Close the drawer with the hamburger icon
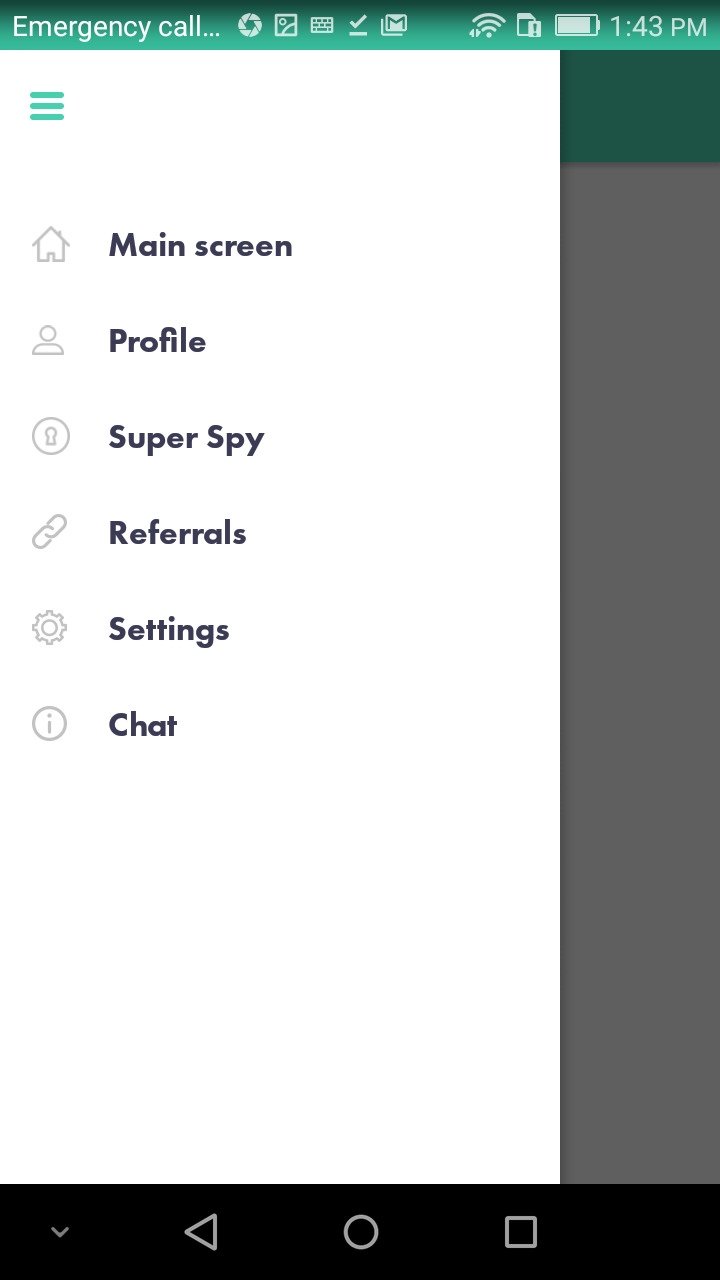 [x=47, y=106]
